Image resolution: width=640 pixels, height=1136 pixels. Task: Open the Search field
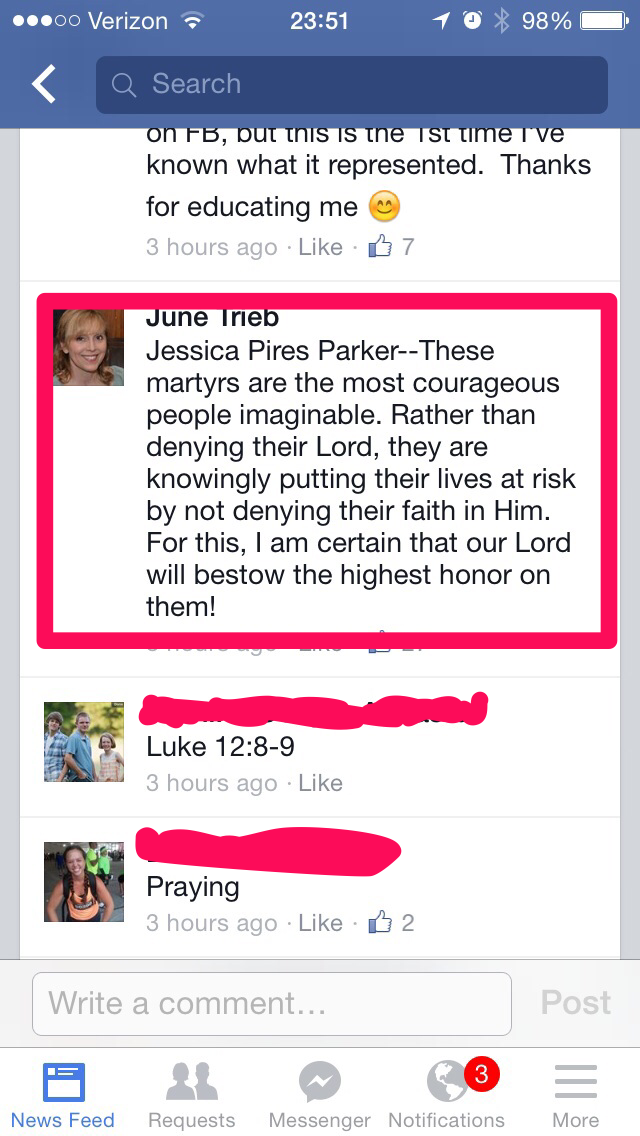click(x=351, y=84)
